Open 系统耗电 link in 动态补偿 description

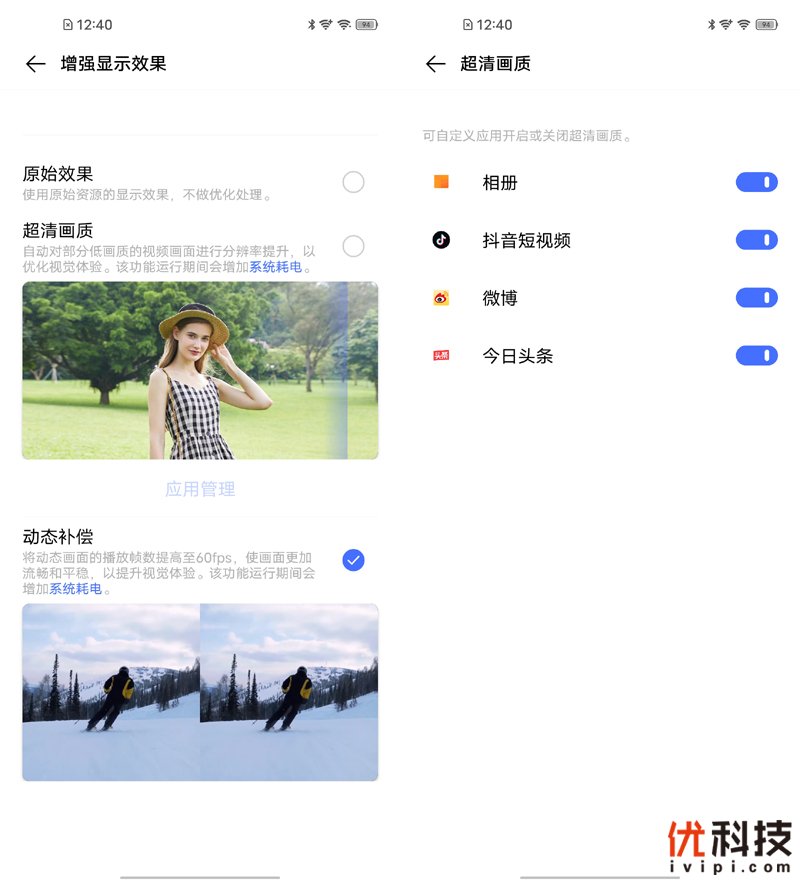coord(76,589)
